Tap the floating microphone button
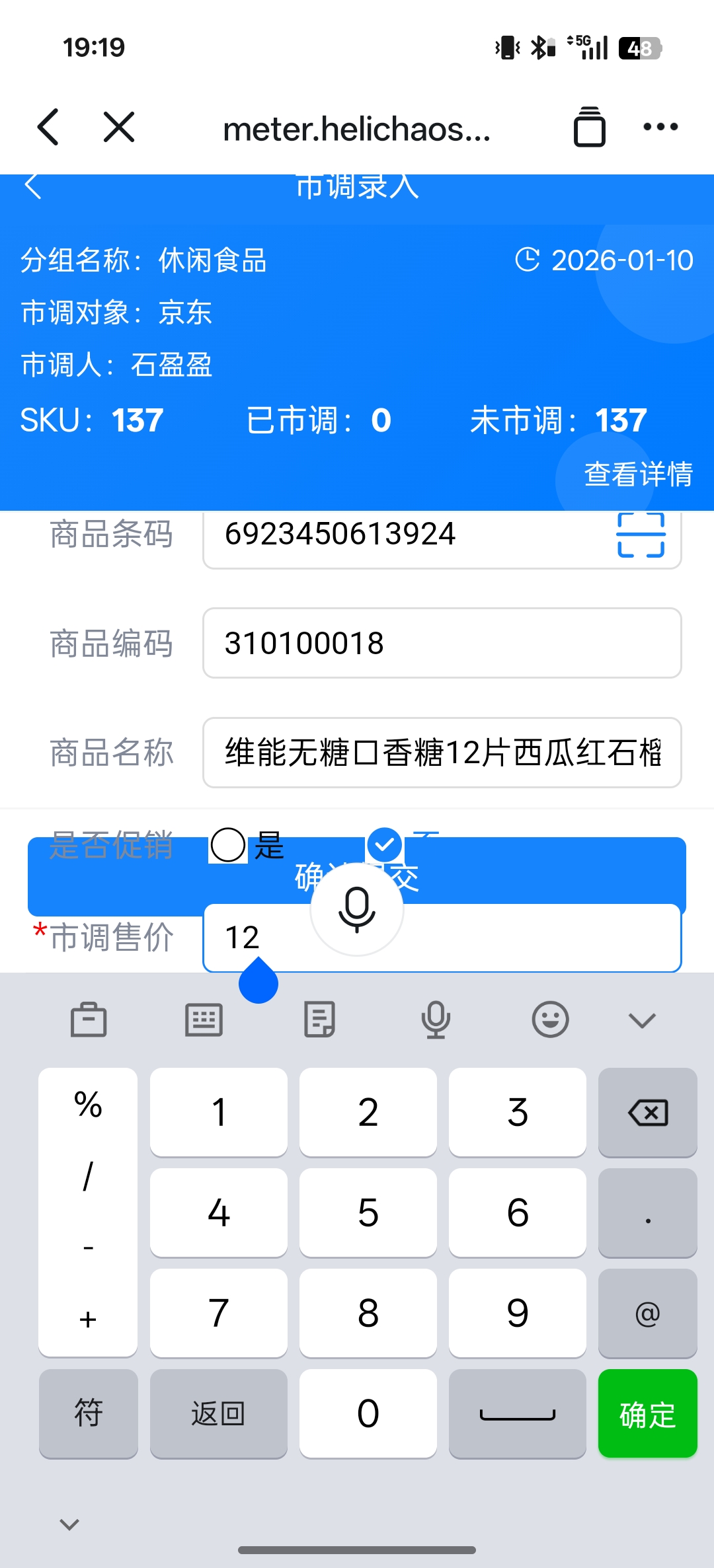 [357, 909]
